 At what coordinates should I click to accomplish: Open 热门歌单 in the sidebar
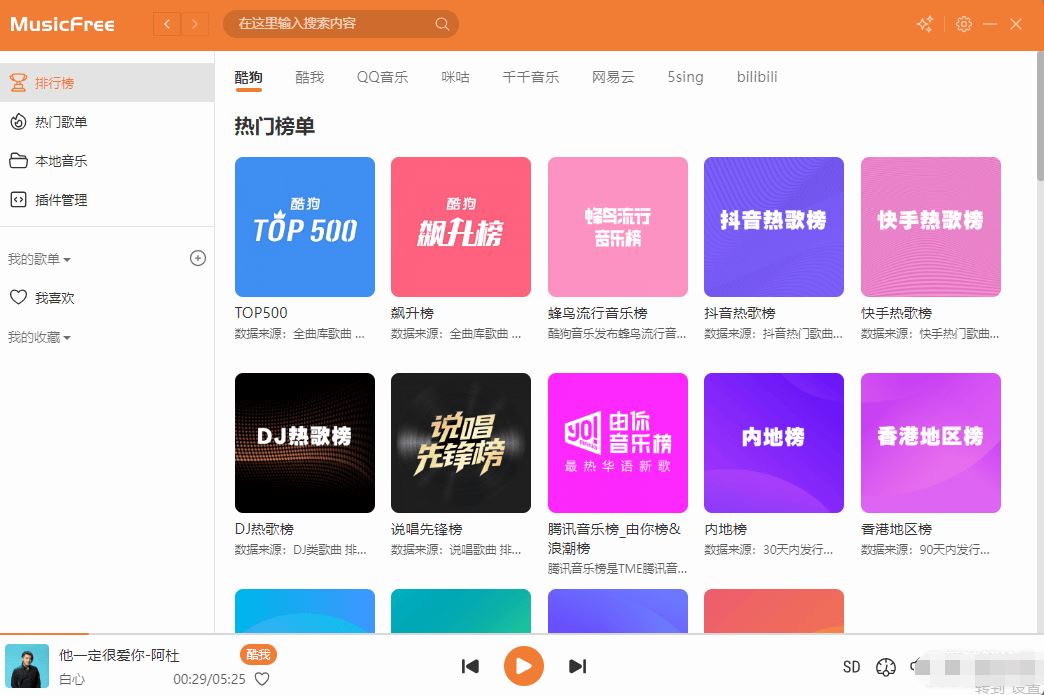61,122
